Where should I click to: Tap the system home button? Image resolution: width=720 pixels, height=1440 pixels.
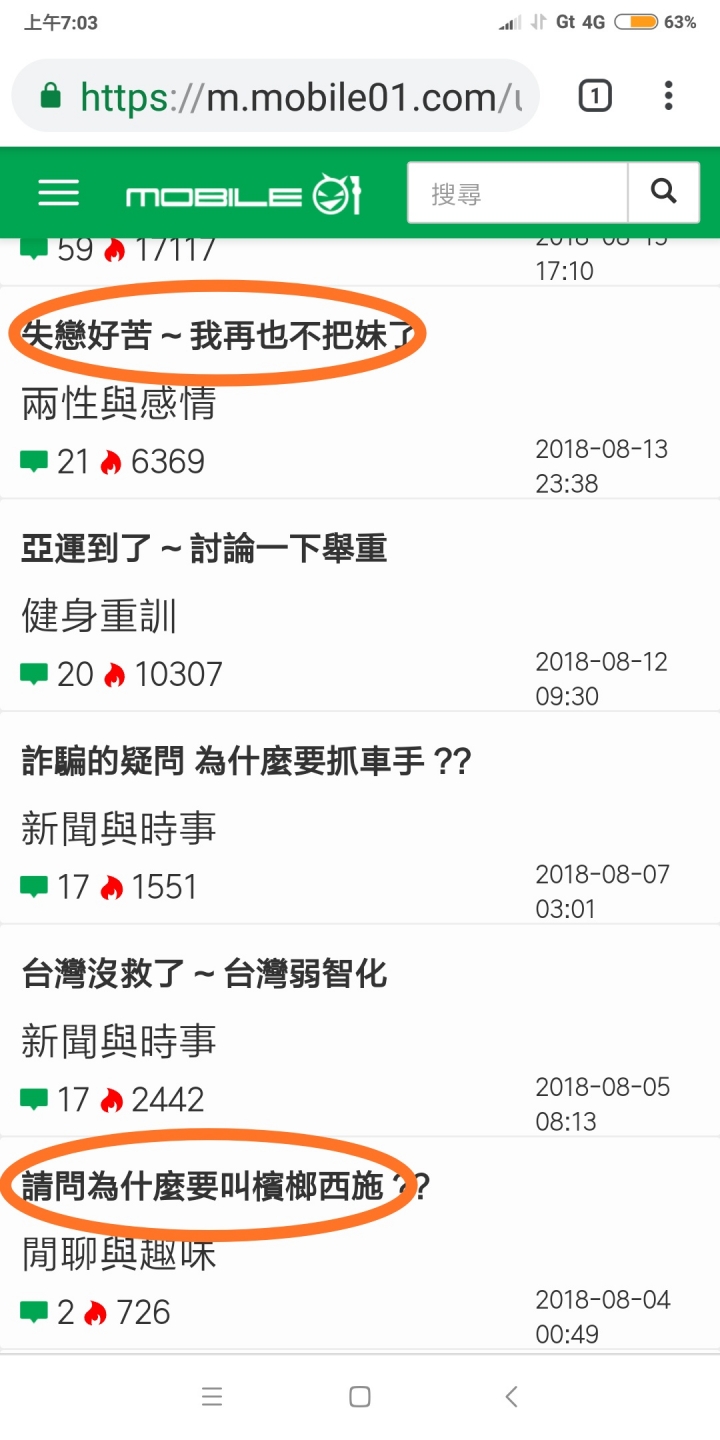[360, 1397]
